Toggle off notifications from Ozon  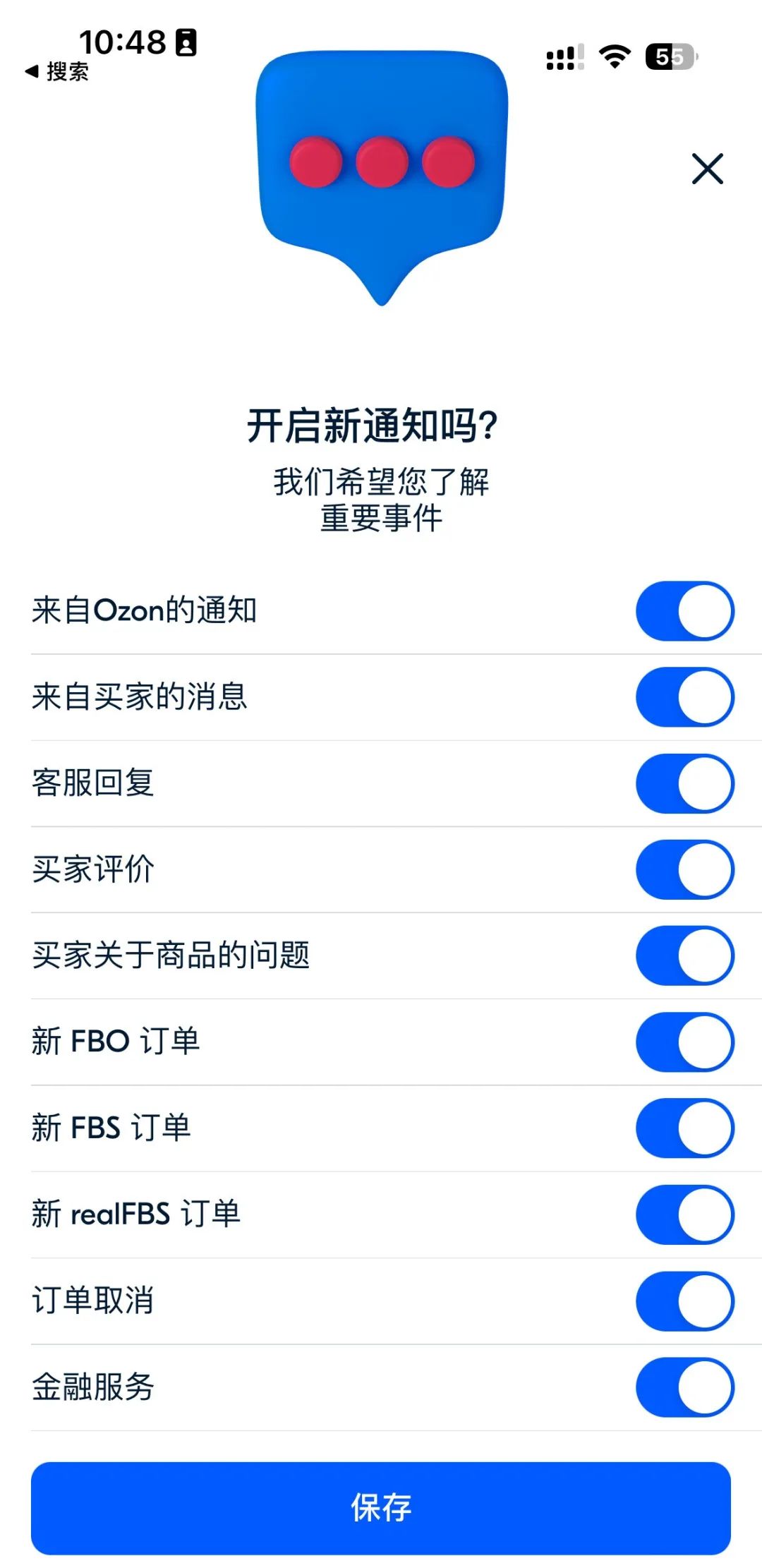pyautogui.click(x=685, y=611)
